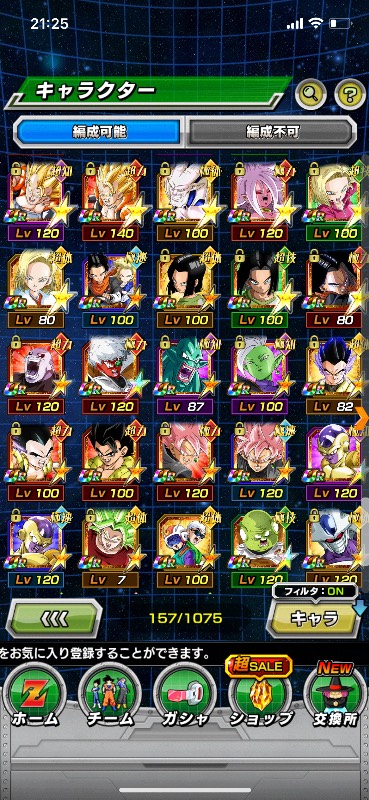
Task: Tap the orange next page arrow
Action: pos(363,418)
